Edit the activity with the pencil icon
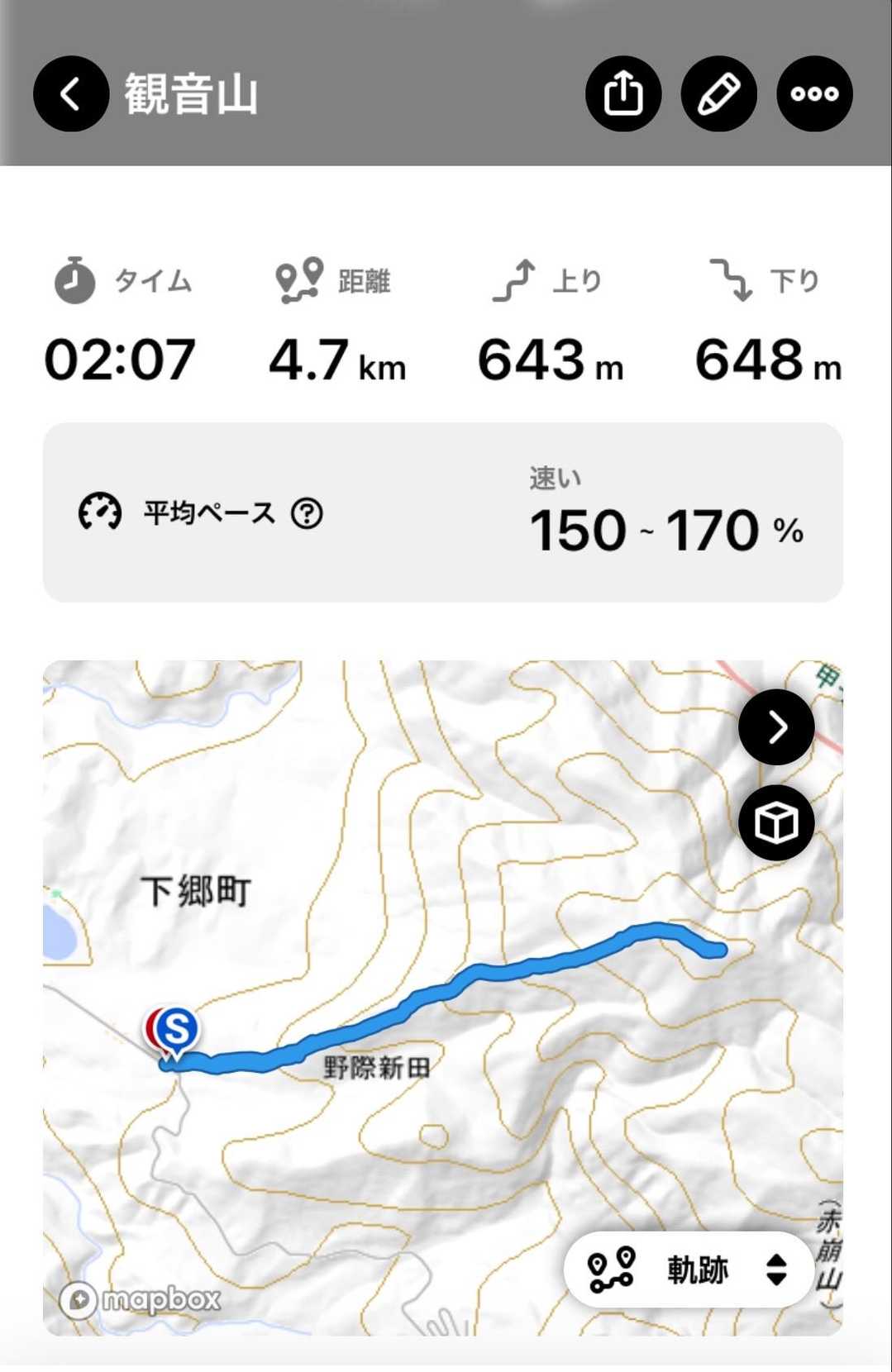The image size is (892, 1372). click(718, 93)
